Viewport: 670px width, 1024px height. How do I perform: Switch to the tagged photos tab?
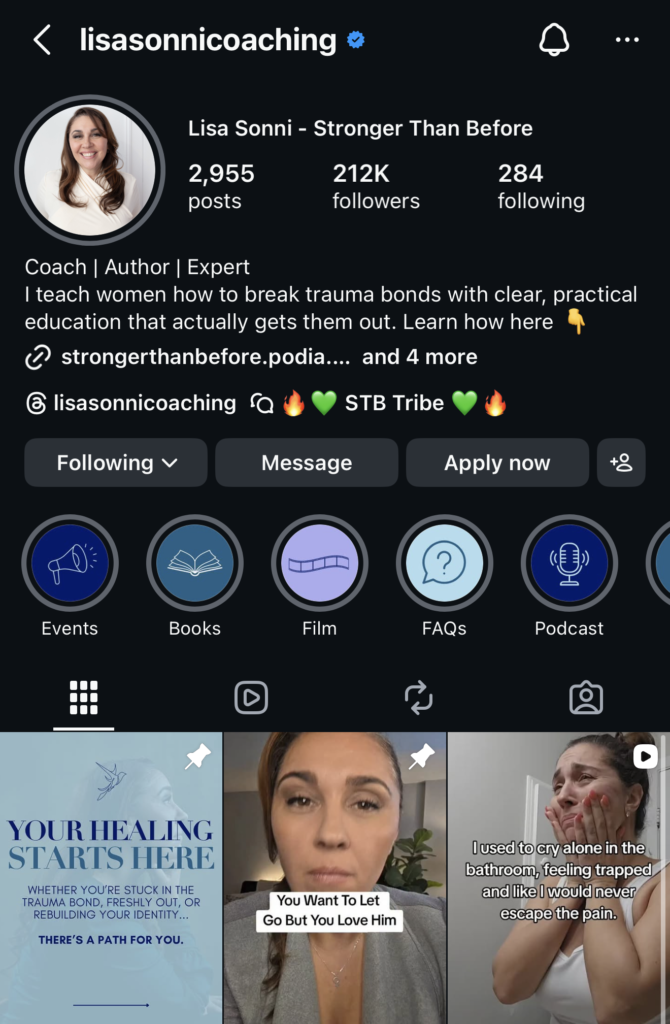point(586,697)
